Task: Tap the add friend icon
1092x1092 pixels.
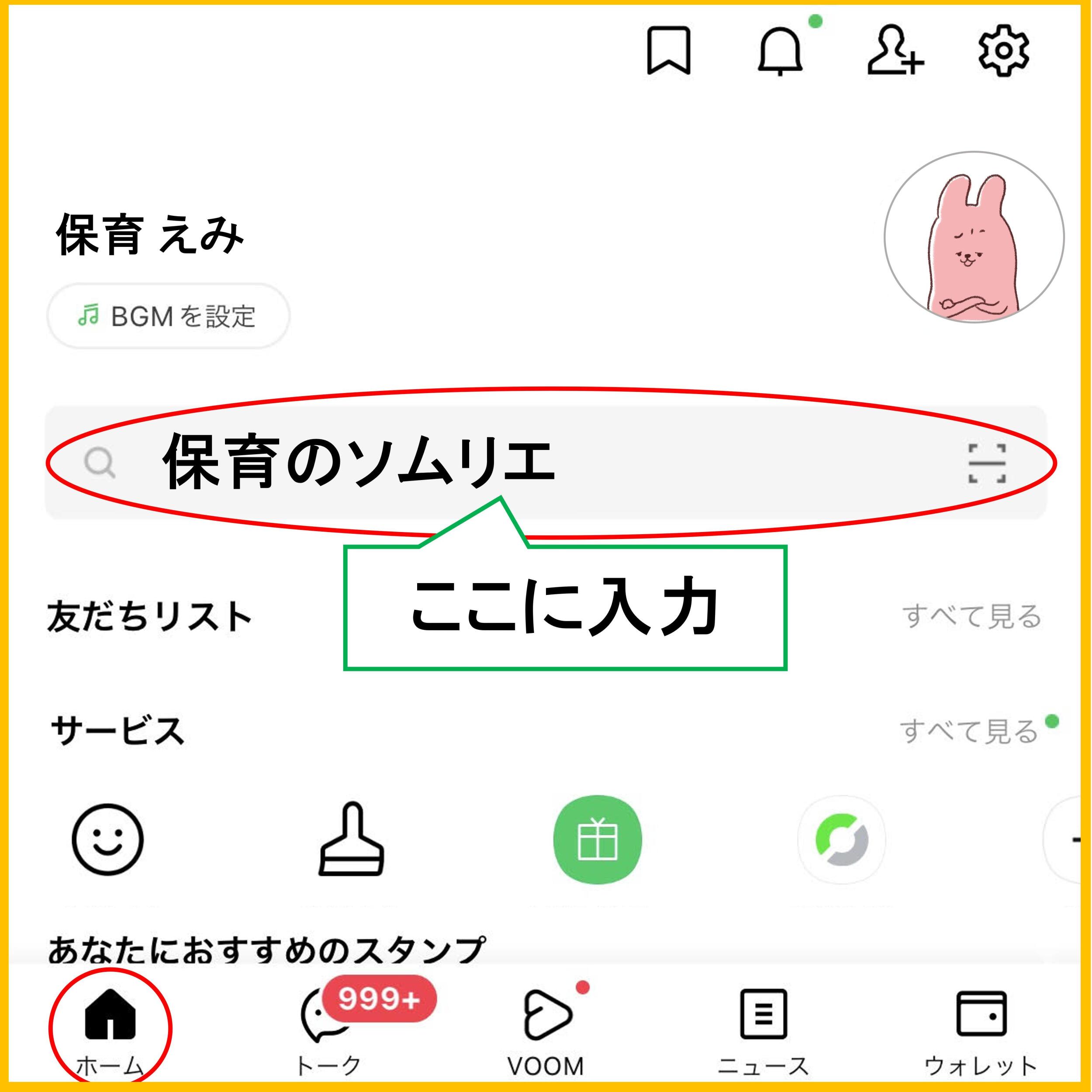Action: click(x=895, y=50)
